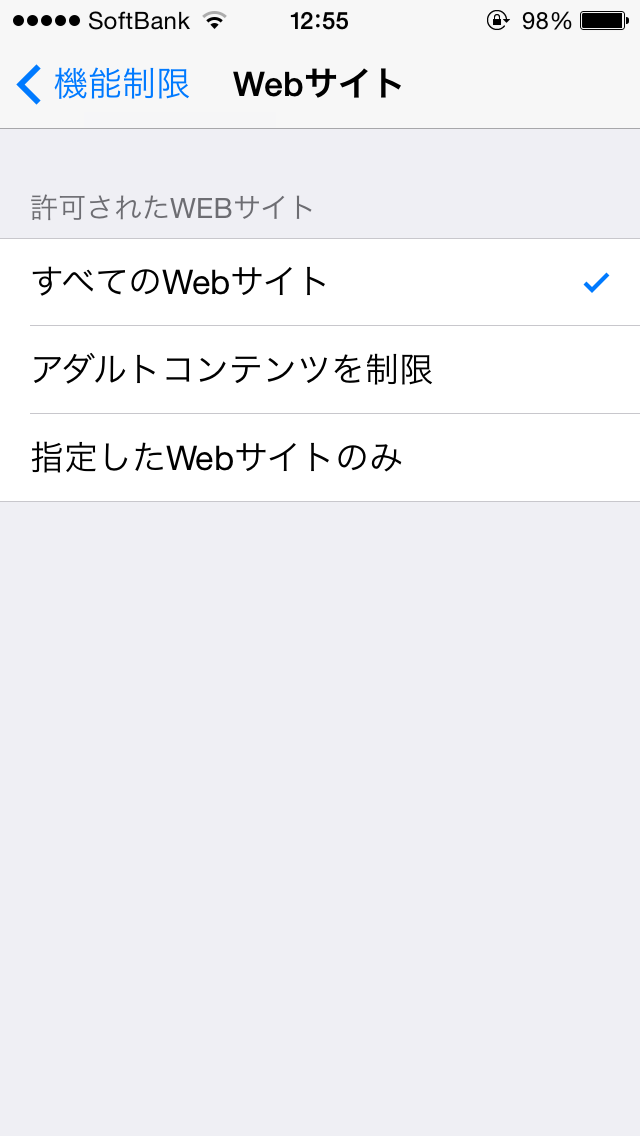Go back to 機能制限
Viewport: 640px width, 1136px height.
103,84
